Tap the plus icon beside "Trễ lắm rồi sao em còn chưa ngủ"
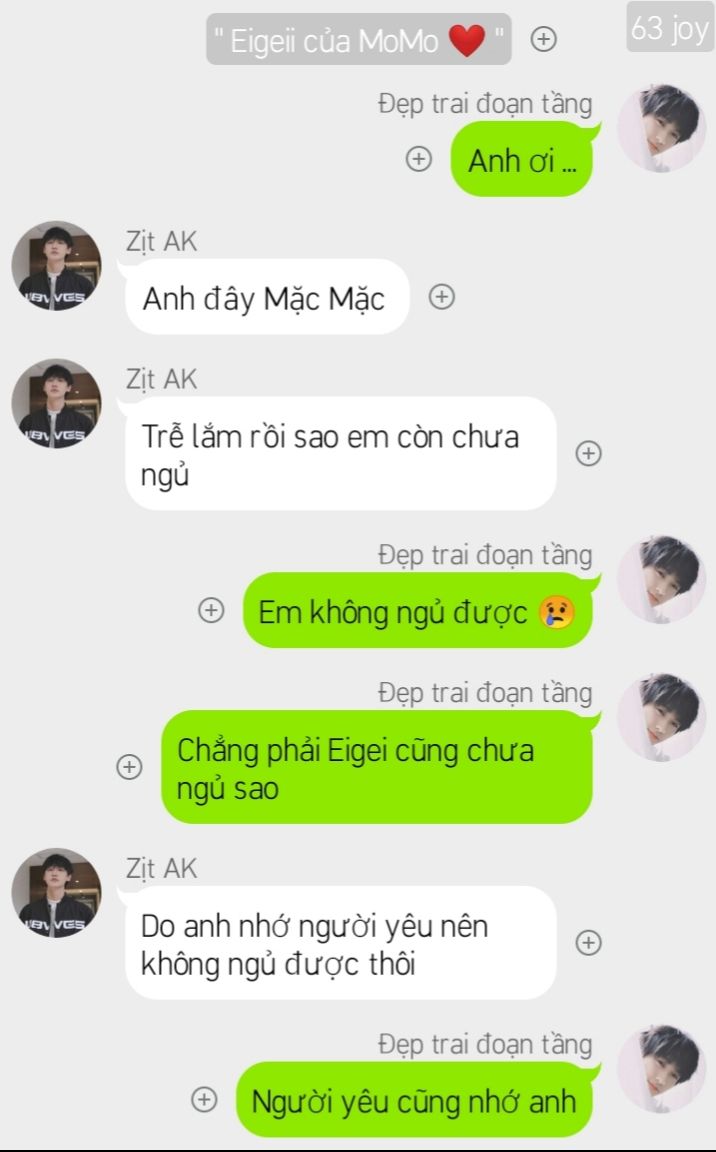The height and width of the screenshot is (1152, 716). click(x=589, y=453)
